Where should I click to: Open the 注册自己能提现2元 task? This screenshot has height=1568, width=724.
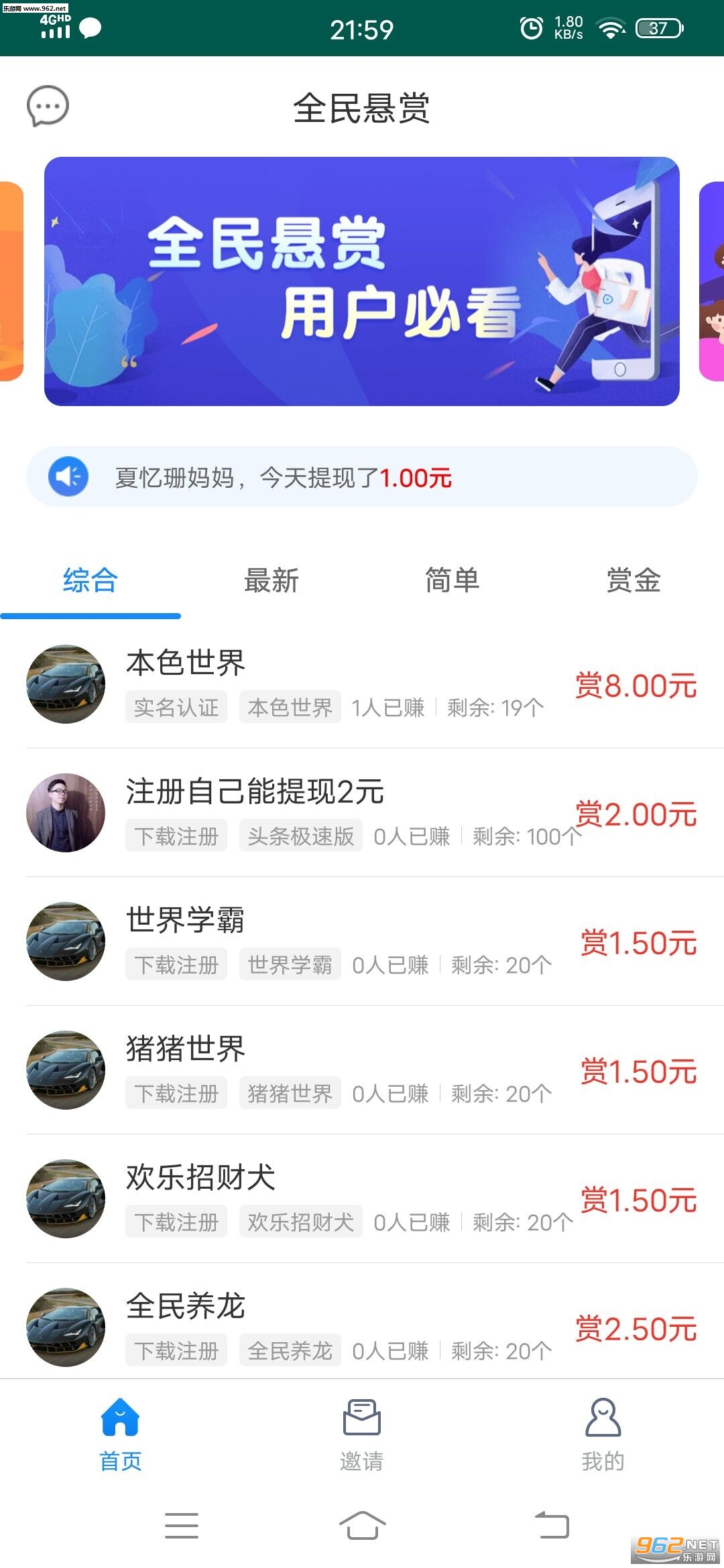click(362, 813)
